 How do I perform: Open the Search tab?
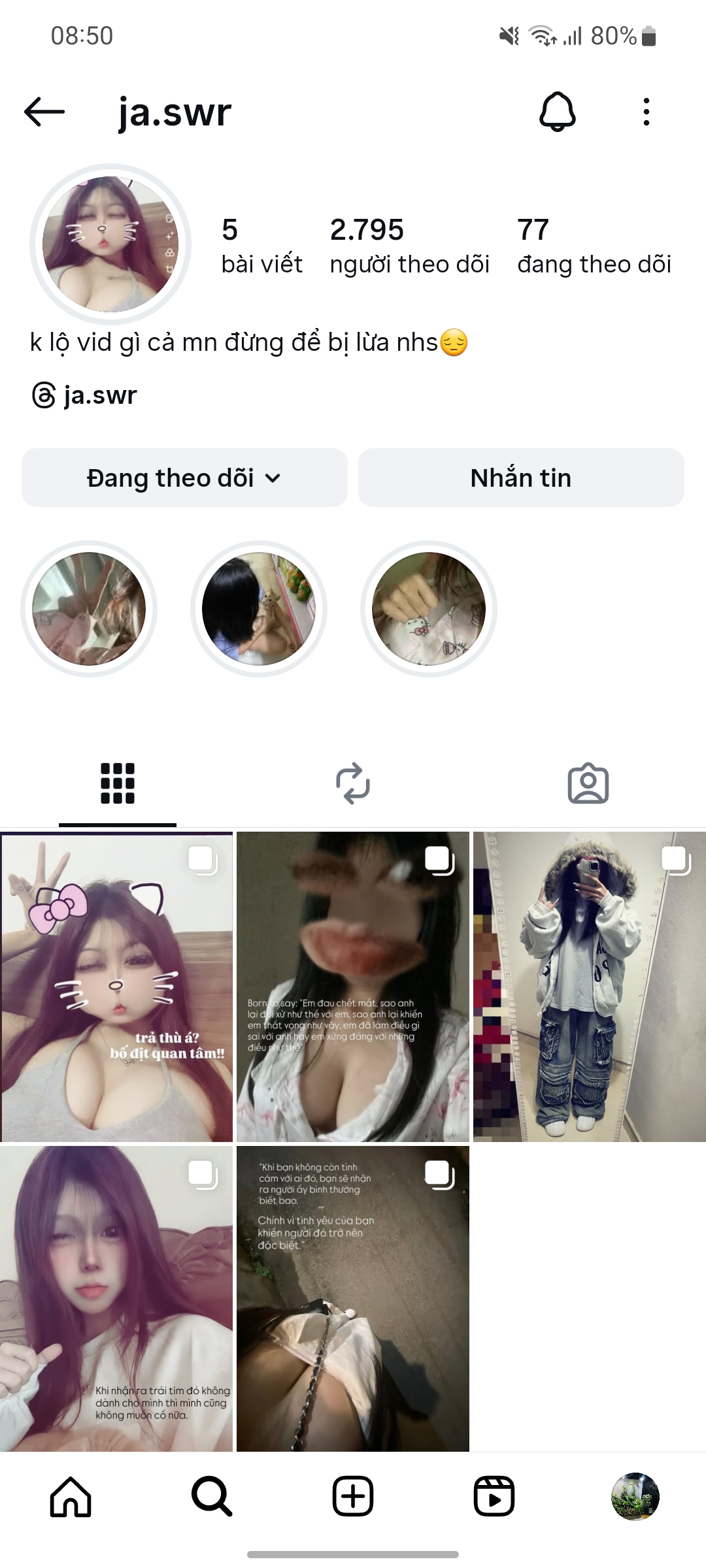click(x=212, y=1496)
